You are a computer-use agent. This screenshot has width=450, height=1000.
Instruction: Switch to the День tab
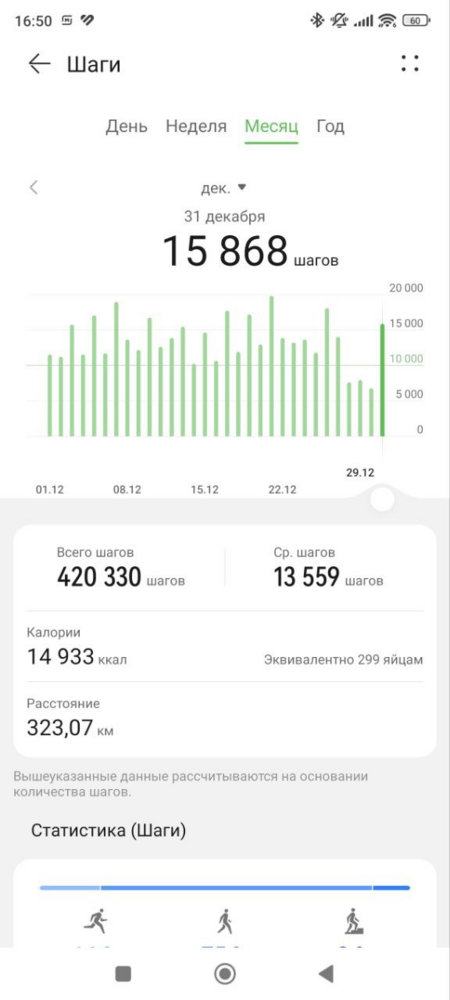pos(126,126)
